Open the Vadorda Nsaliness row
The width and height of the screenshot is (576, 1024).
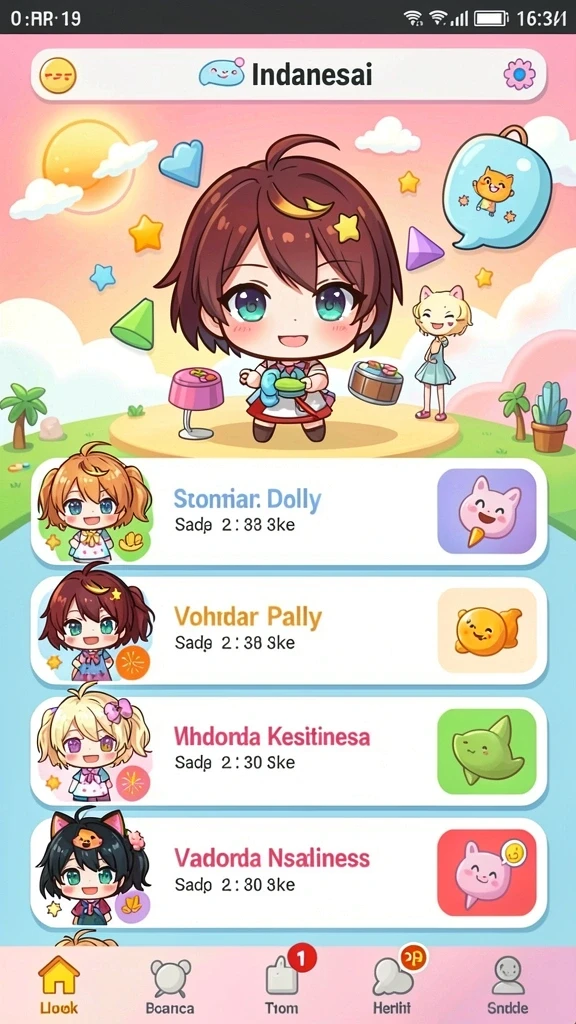coord(289,872)
